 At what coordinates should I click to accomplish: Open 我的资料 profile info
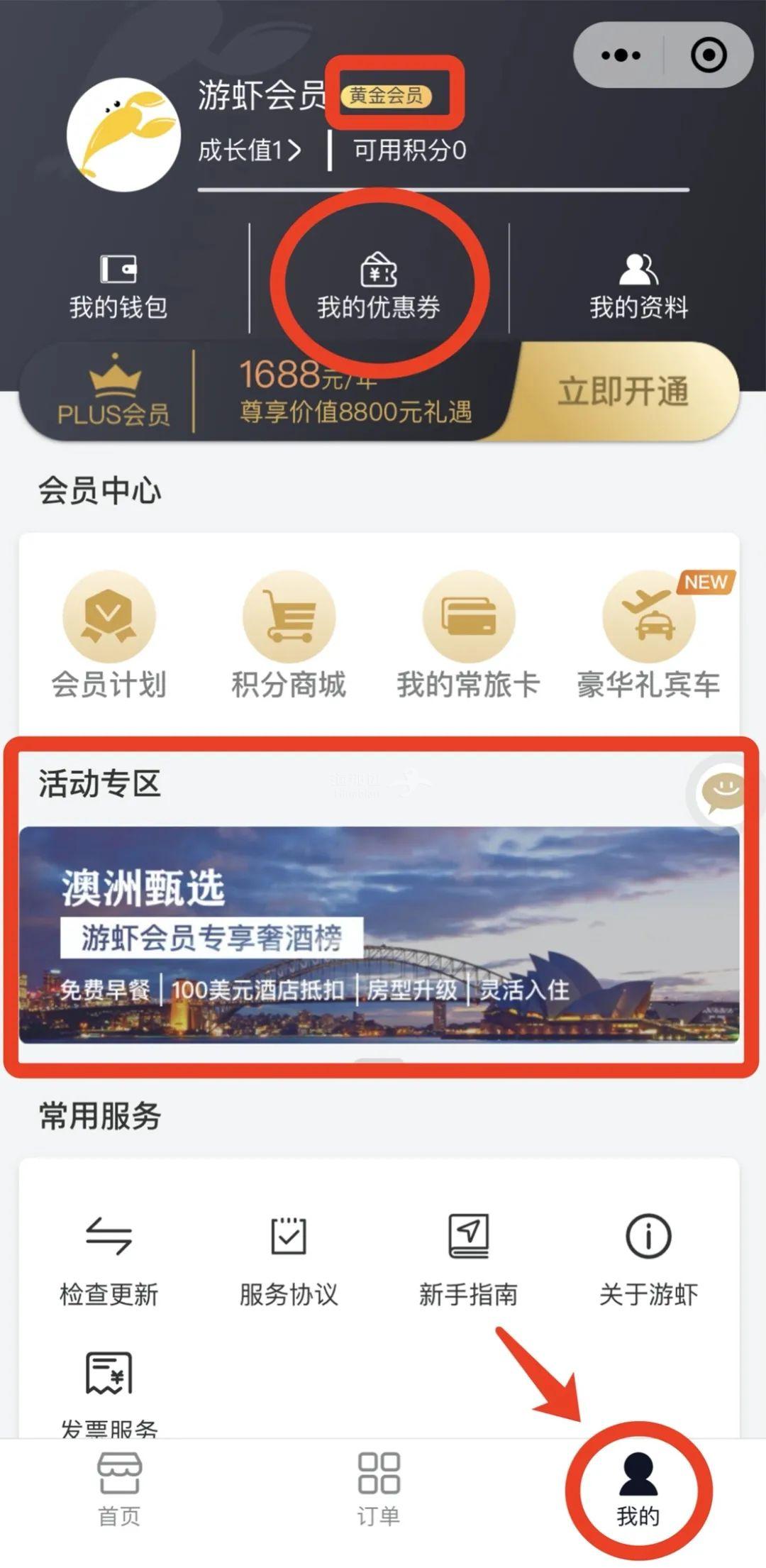coord(638,287)
